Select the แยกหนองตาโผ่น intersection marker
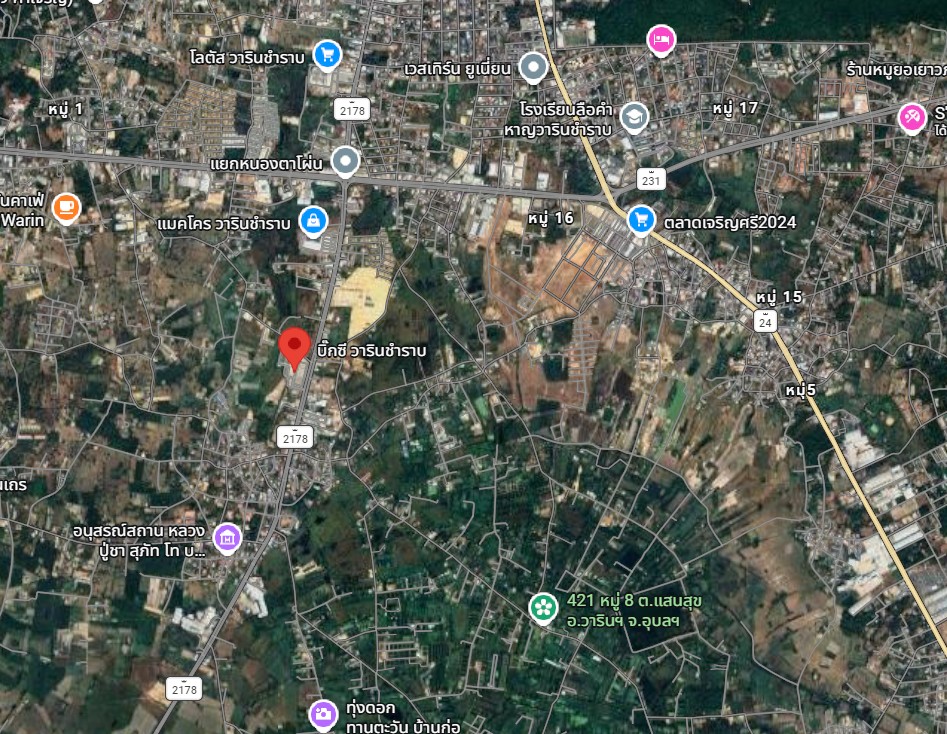 click(345, 159)
